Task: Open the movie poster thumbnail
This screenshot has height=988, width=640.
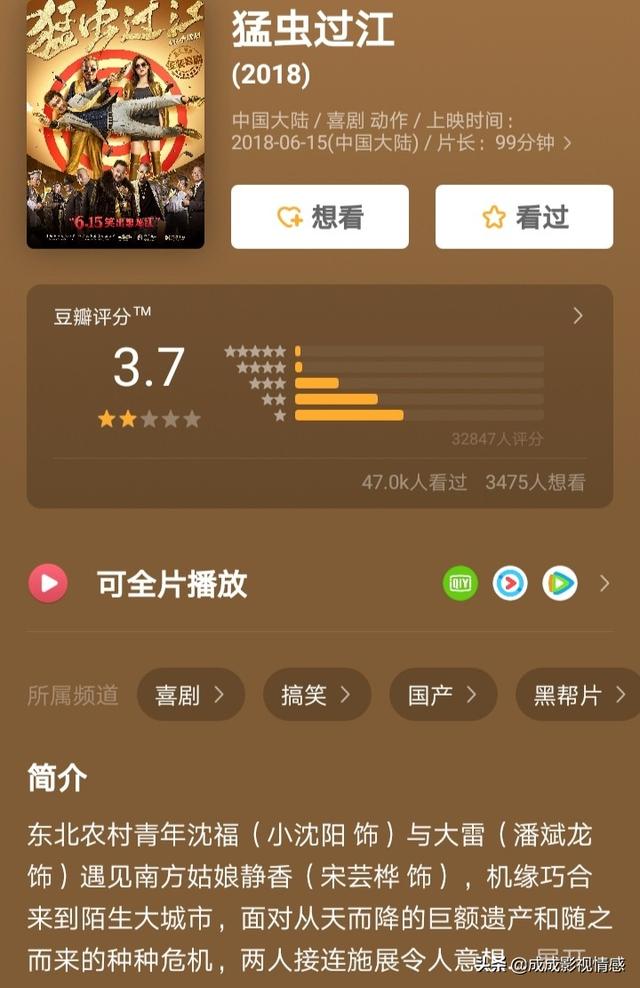Action: (115, 124)
